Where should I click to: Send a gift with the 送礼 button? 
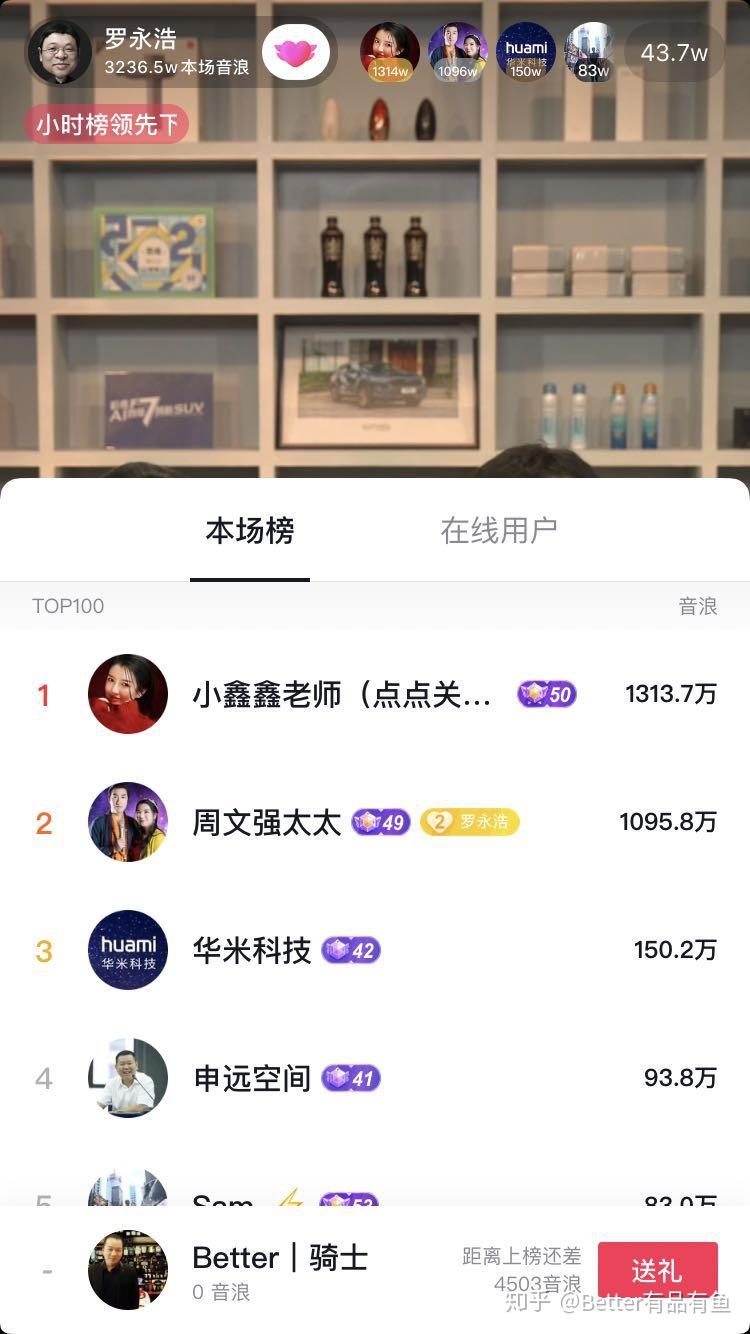tap(657, 1271)
